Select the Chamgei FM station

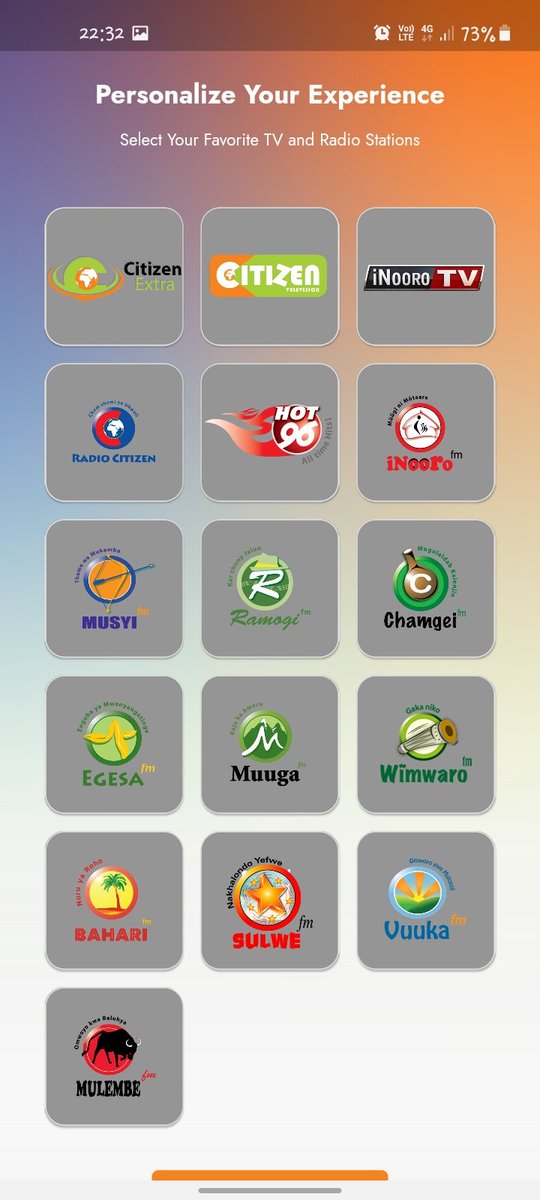tap(426, 588)
